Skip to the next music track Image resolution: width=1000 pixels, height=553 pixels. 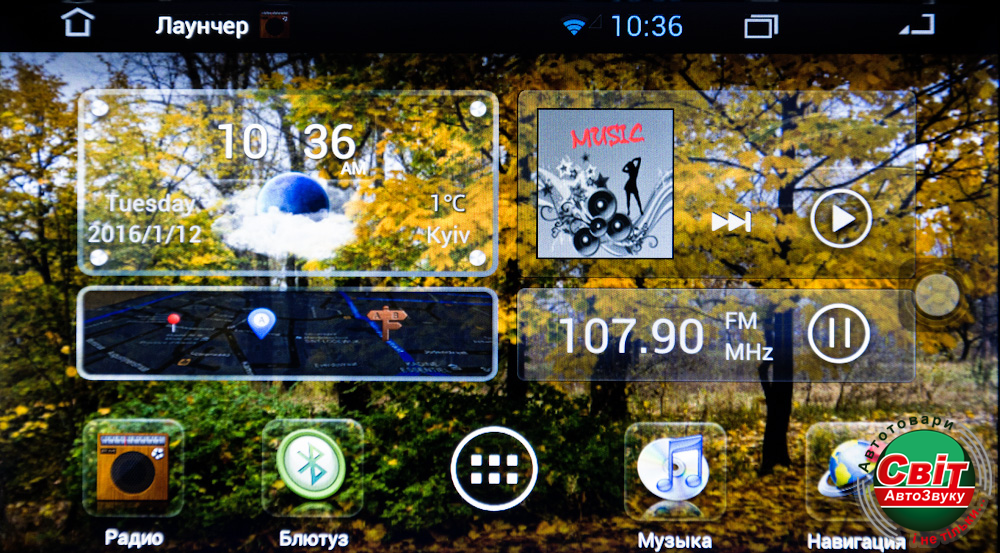pyautogui.click(x=731, y=222)
